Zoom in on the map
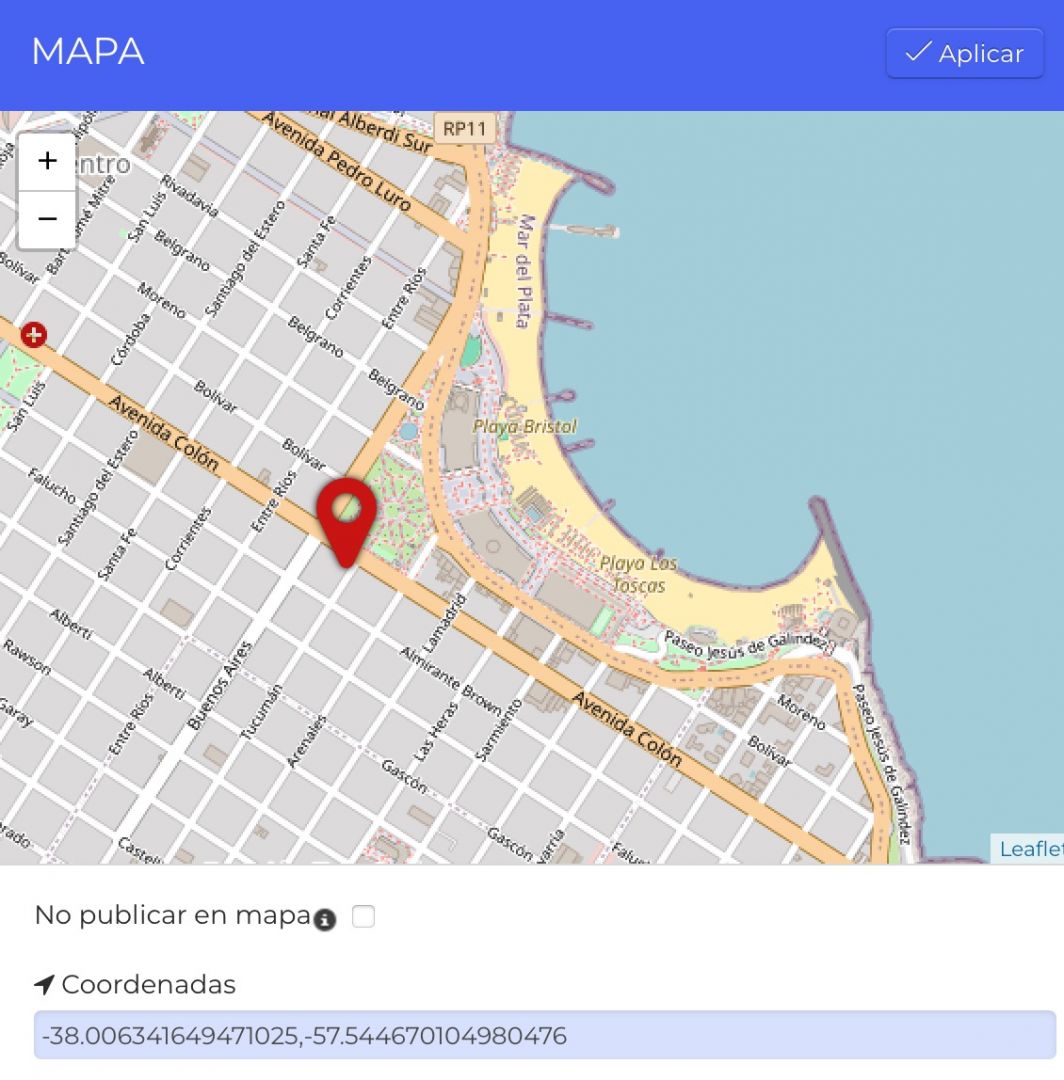 click(x=47, y=161)
